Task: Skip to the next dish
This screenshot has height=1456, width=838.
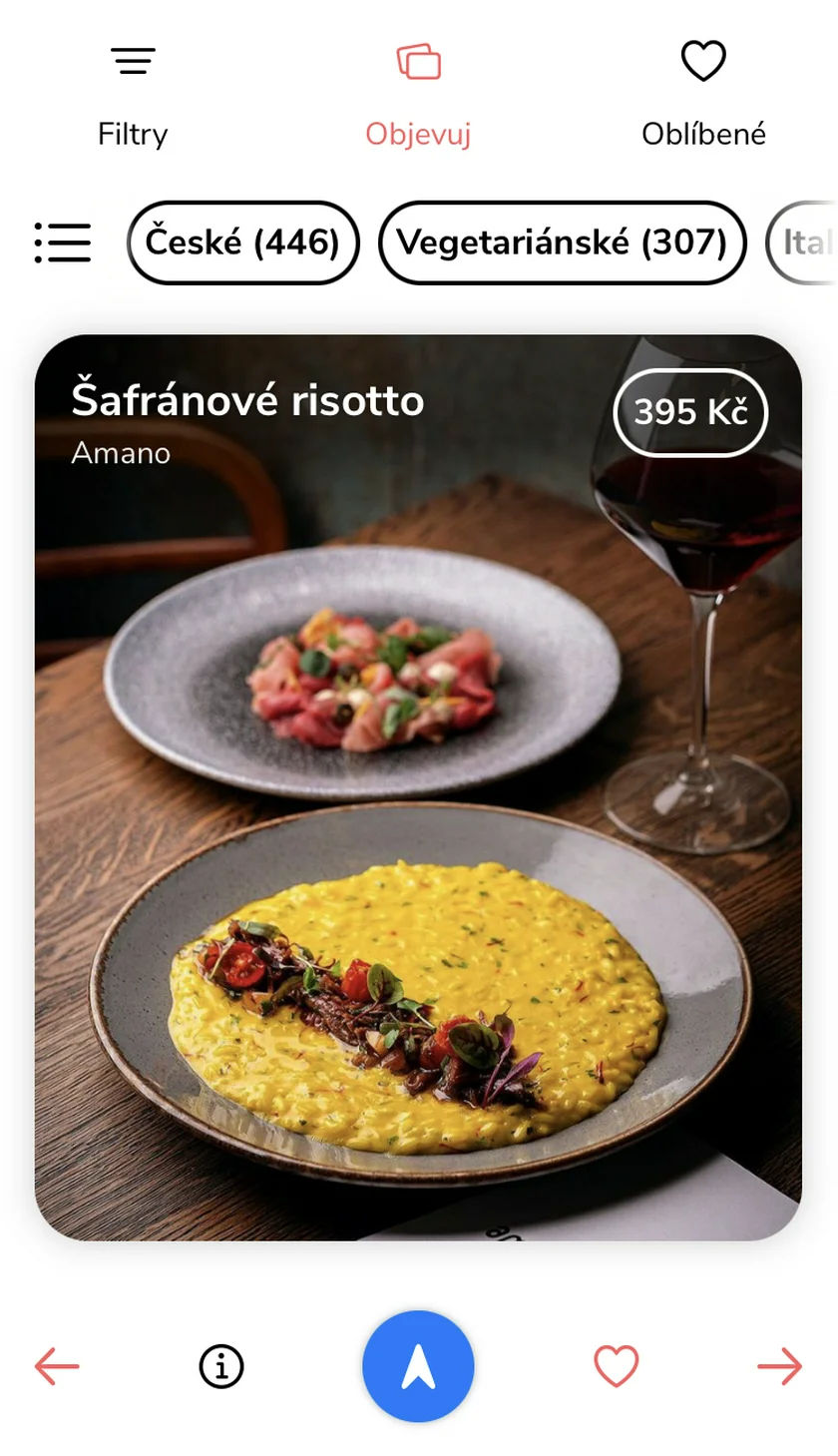Action: (x=779, y=1366)
